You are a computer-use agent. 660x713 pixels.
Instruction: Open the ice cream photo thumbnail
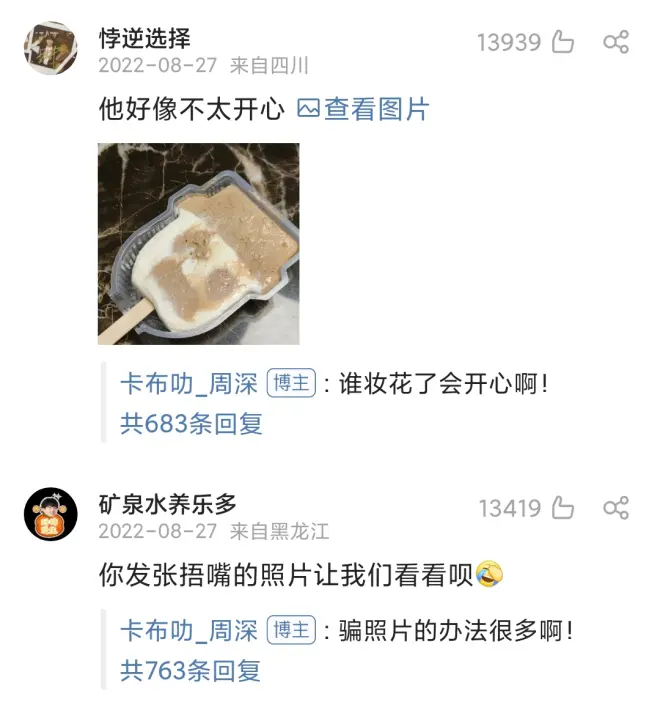[198, 243]
